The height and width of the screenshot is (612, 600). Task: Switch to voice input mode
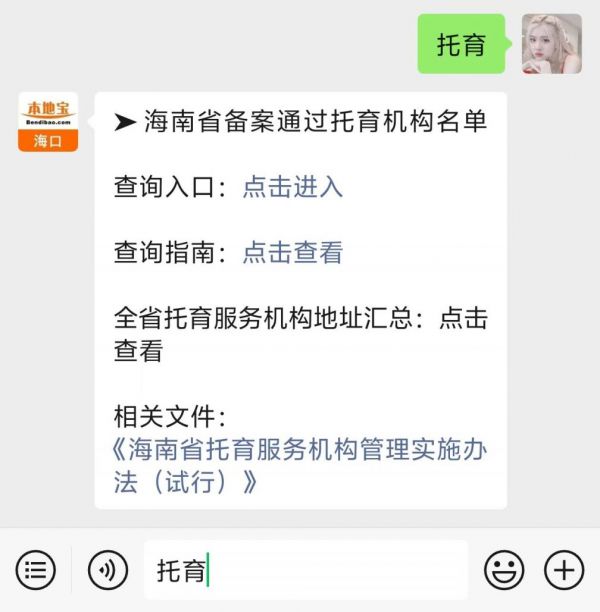click(107, 571)
